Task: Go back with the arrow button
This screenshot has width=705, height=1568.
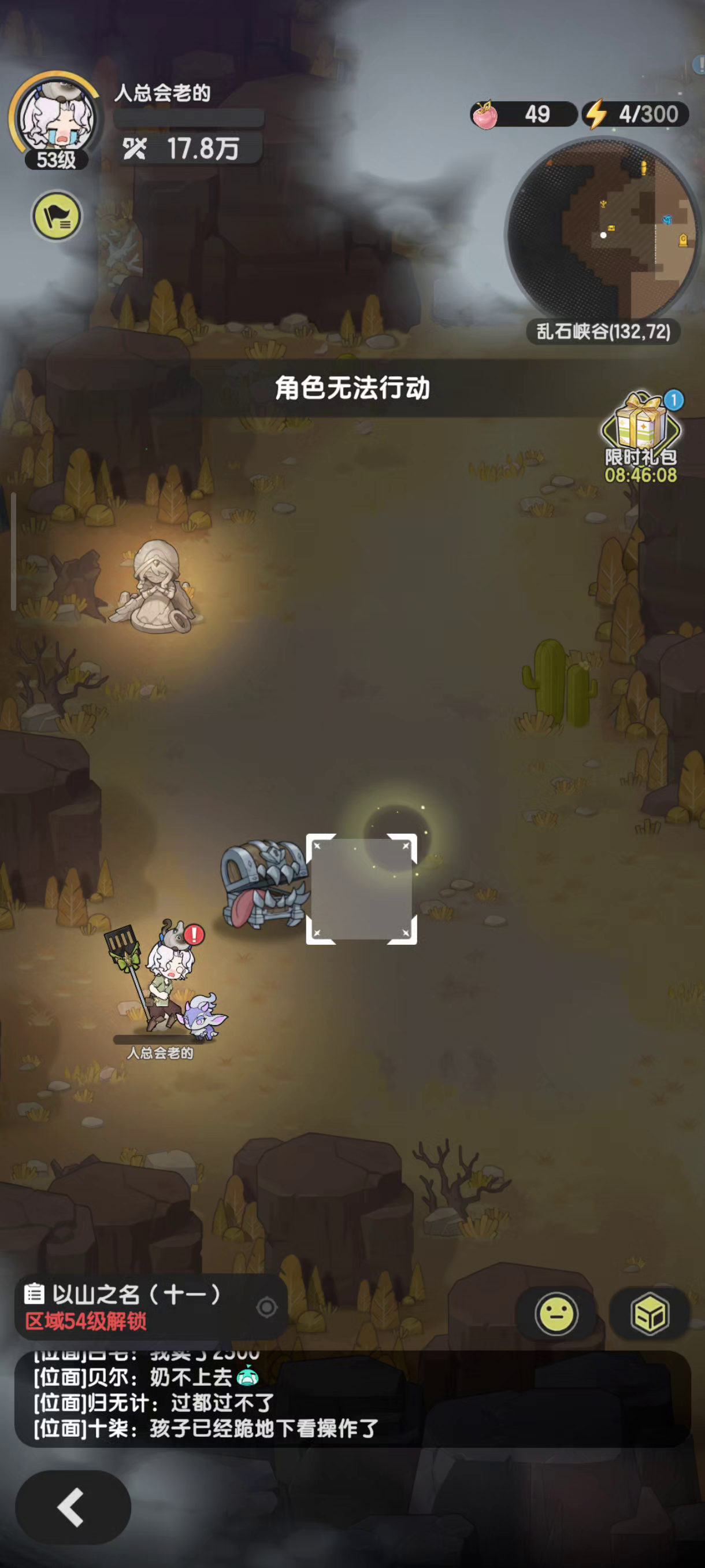Action: [x=73, y=1508]
